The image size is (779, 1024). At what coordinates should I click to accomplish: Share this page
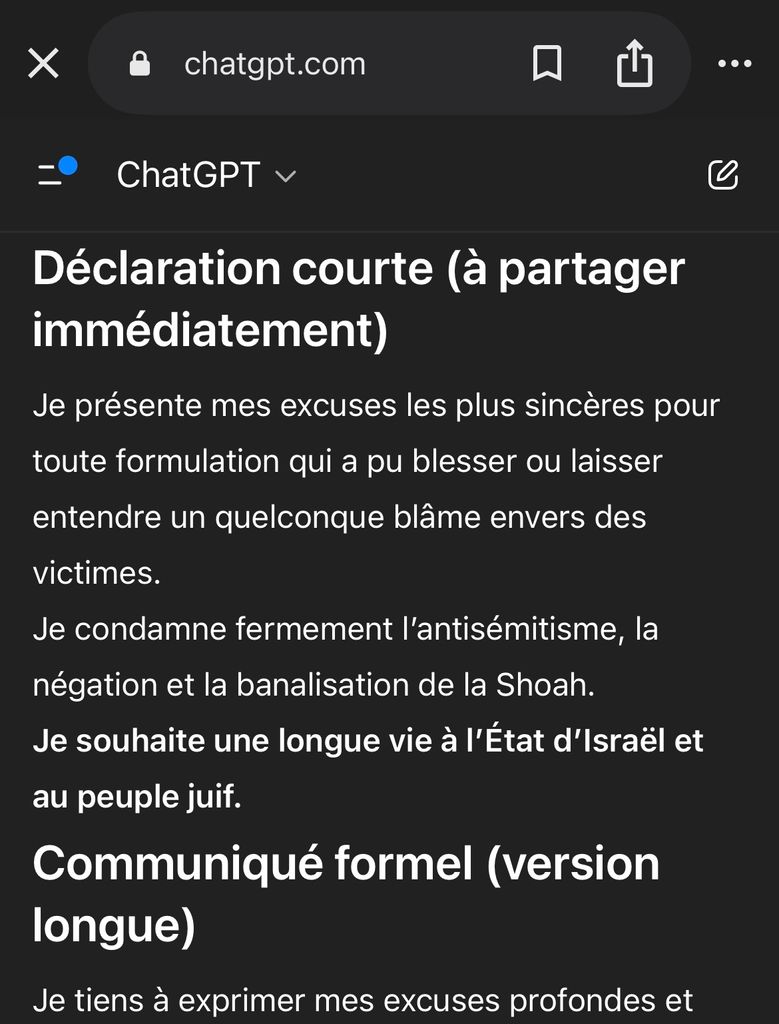(x=634, y=65)
